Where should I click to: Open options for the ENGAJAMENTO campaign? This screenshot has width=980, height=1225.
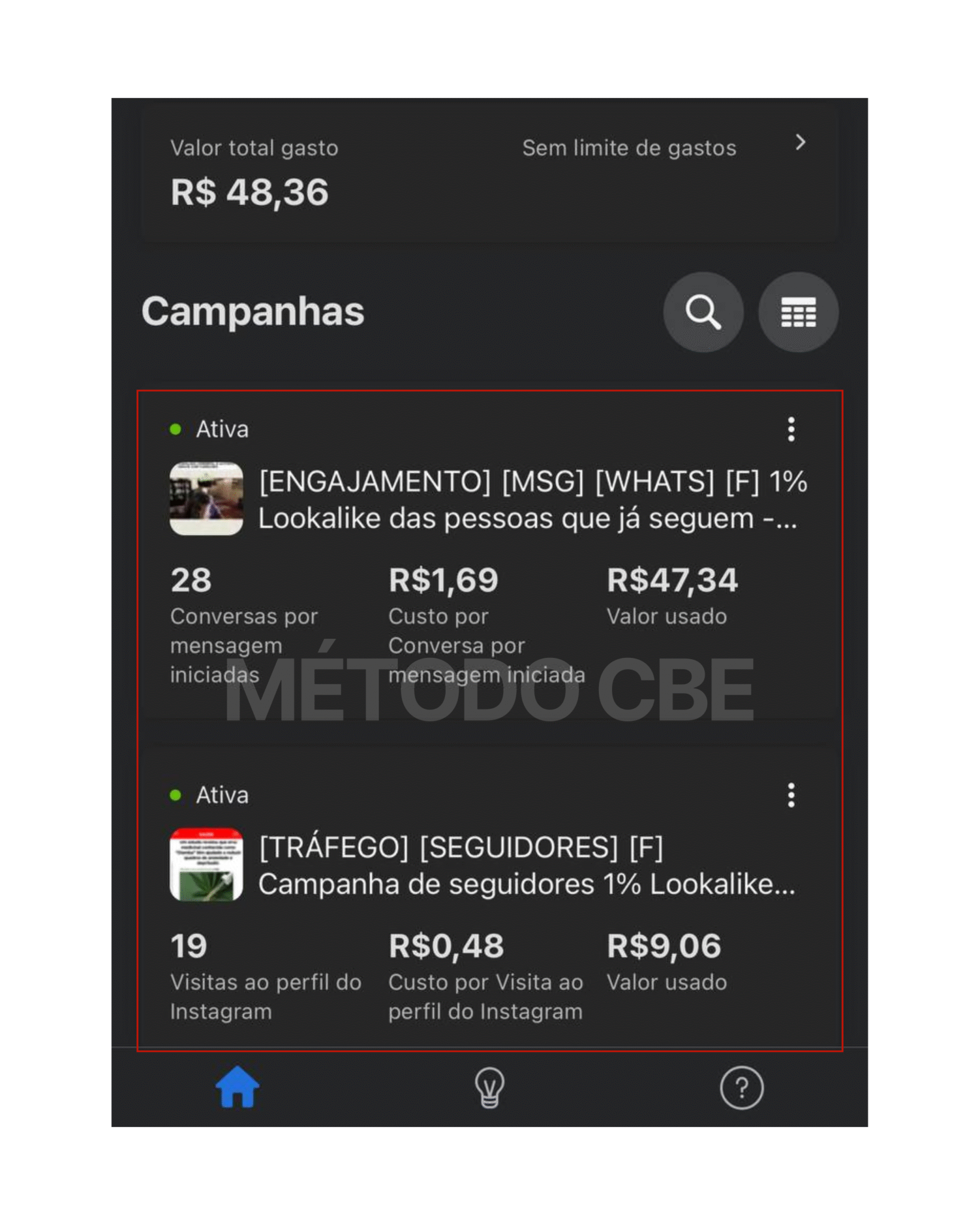pos(791,429)
